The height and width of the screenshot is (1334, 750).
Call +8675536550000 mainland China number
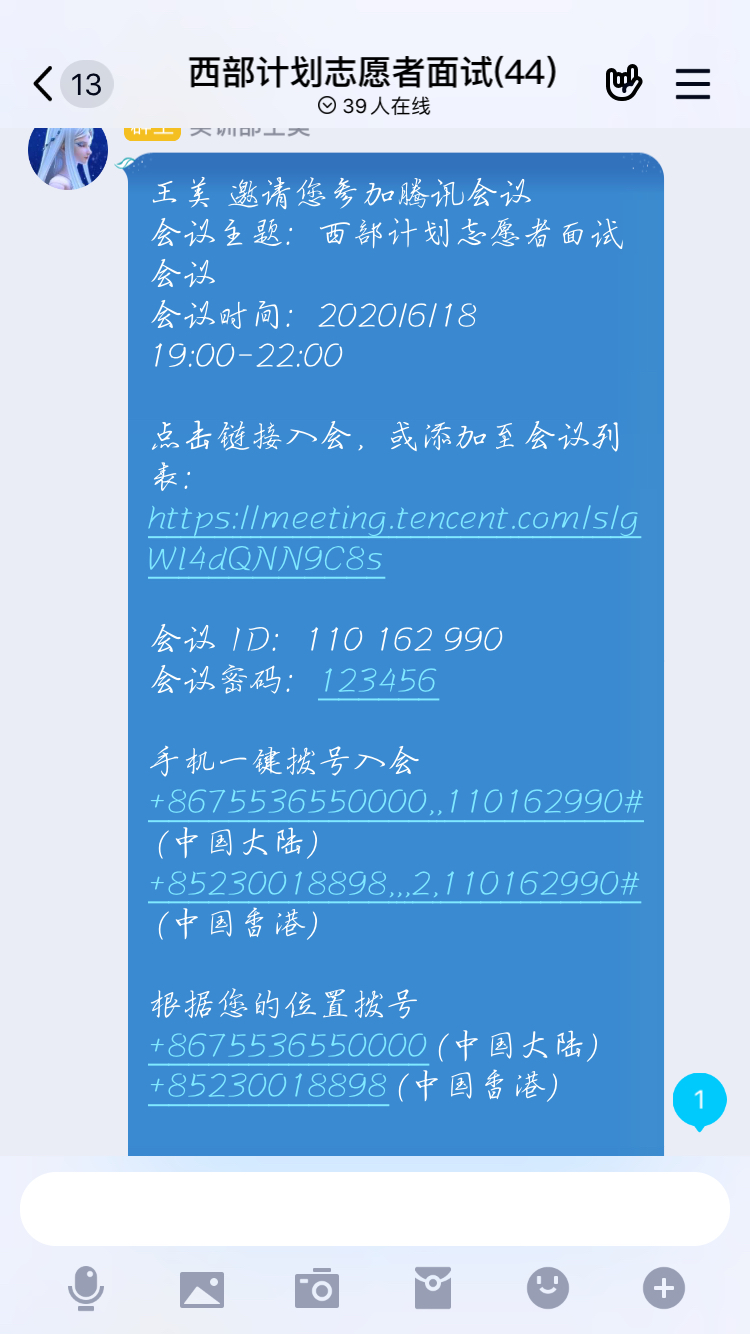(x=288, y=1046)
